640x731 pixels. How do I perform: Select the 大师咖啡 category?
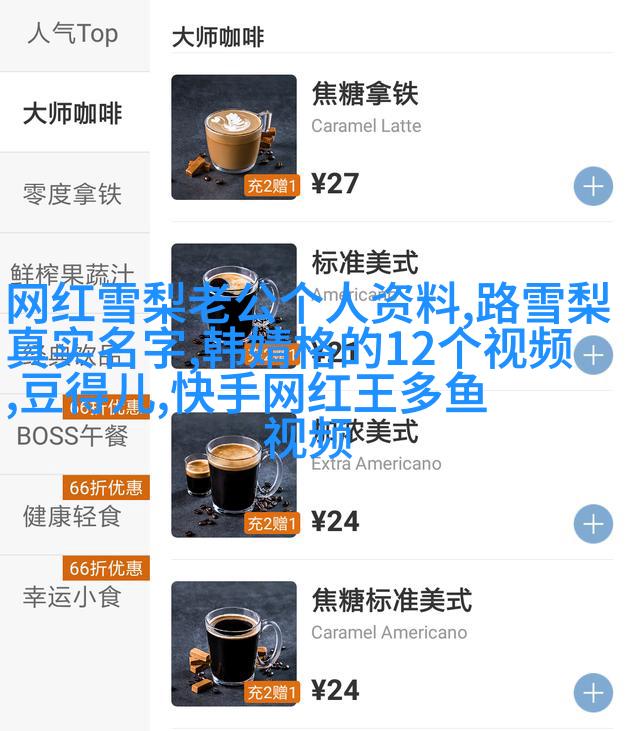tap(72, 113)
